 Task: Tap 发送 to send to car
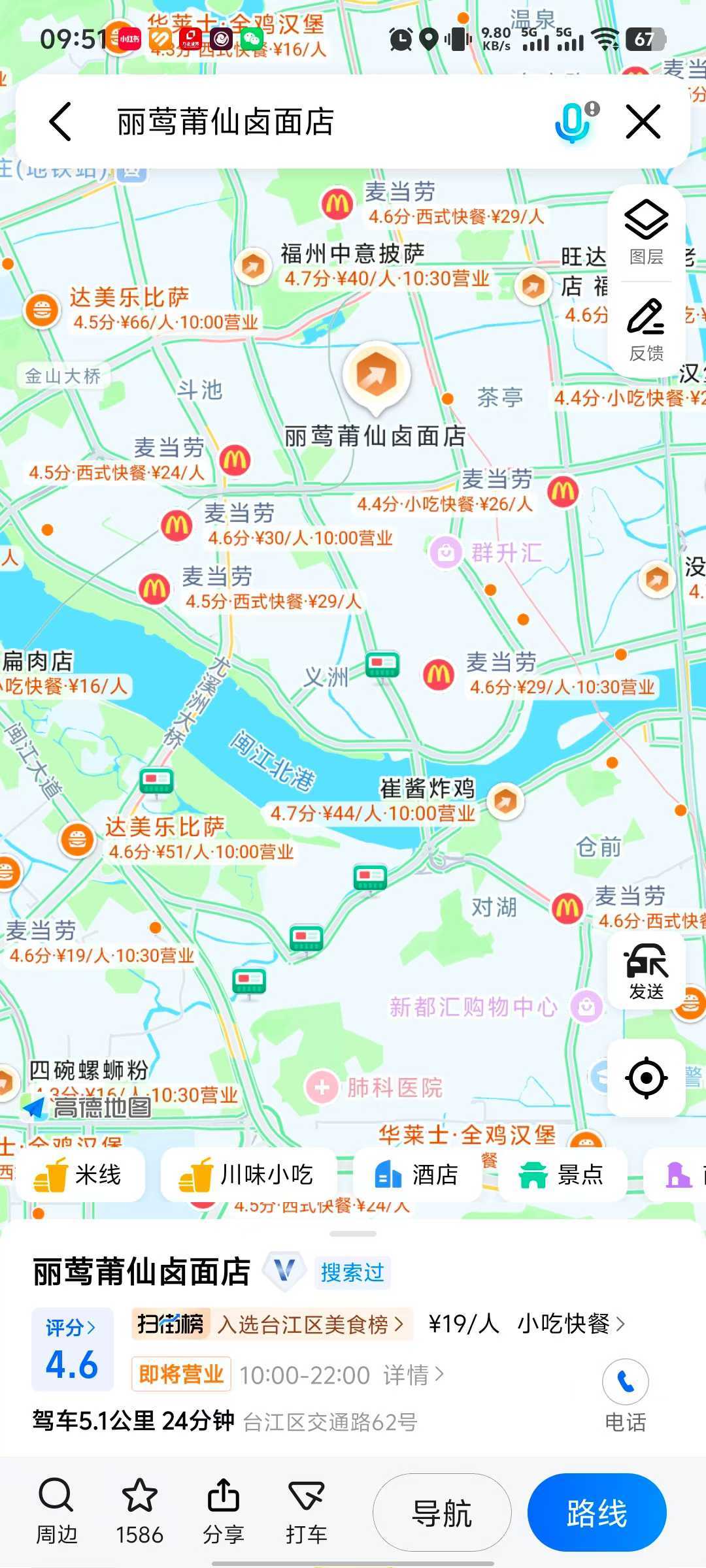[x=646, y=972]
